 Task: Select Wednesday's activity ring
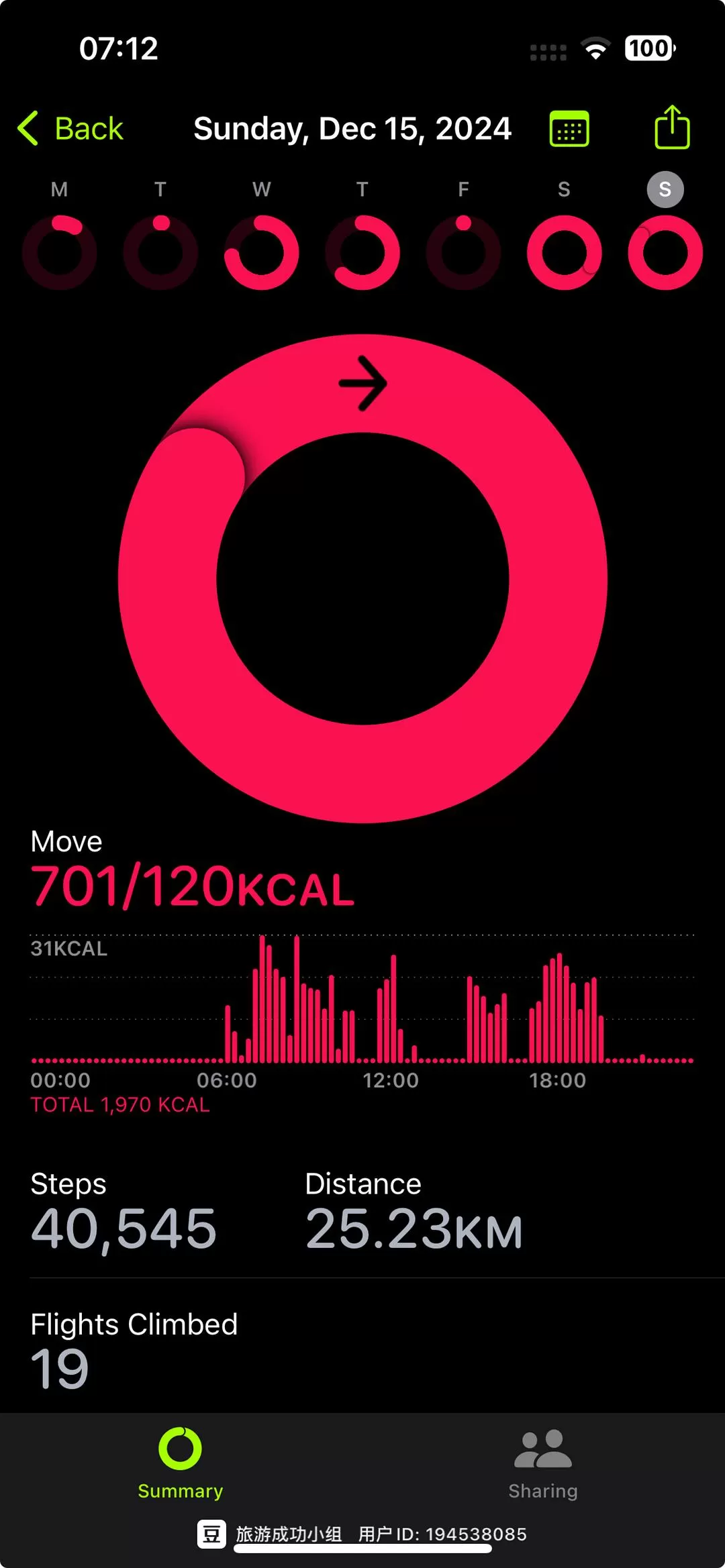(262, 252)
